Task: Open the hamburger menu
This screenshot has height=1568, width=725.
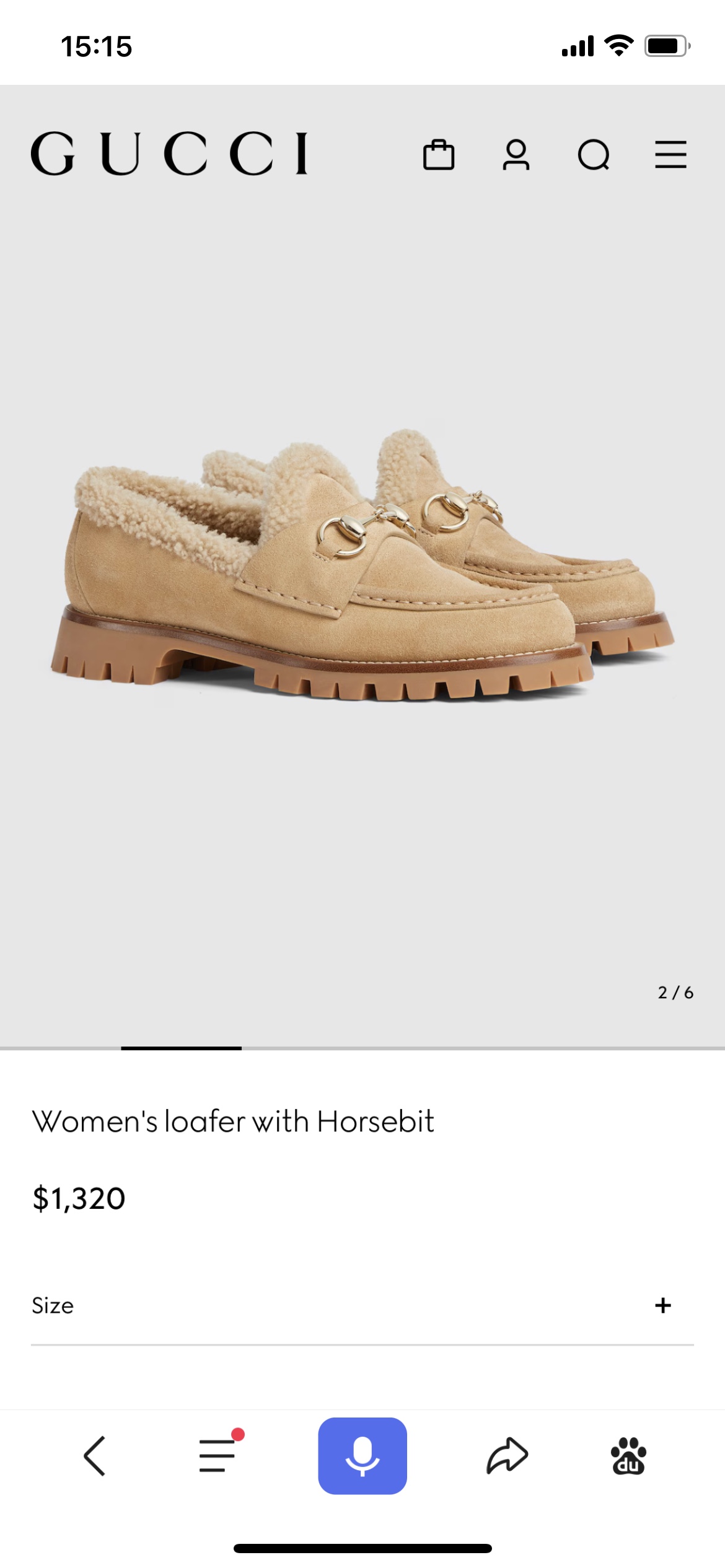Action: click(x=671, y=154)
